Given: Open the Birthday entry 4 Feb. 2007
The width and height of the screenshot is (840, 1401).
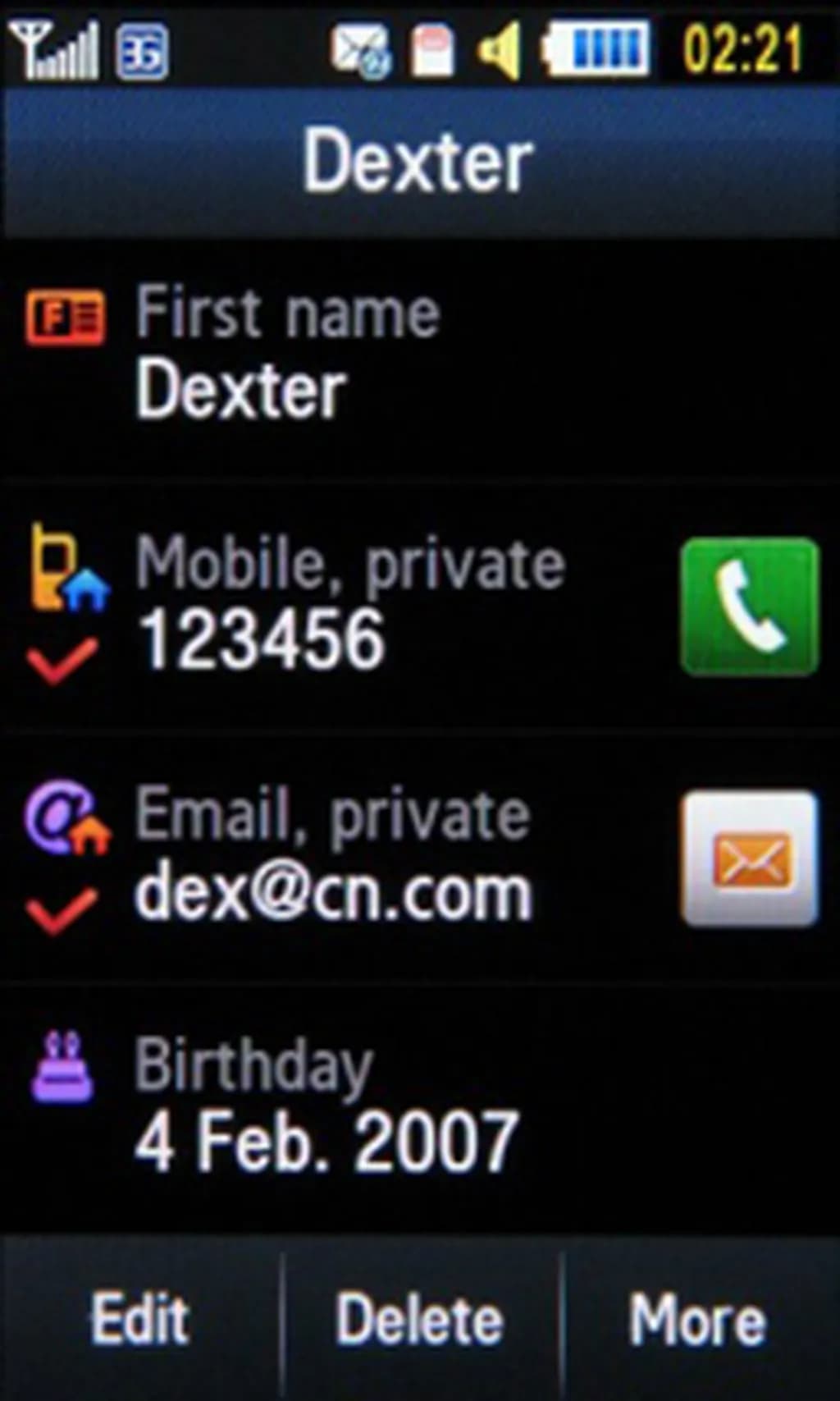Looking at the screenshot, I should point(328,1105).
